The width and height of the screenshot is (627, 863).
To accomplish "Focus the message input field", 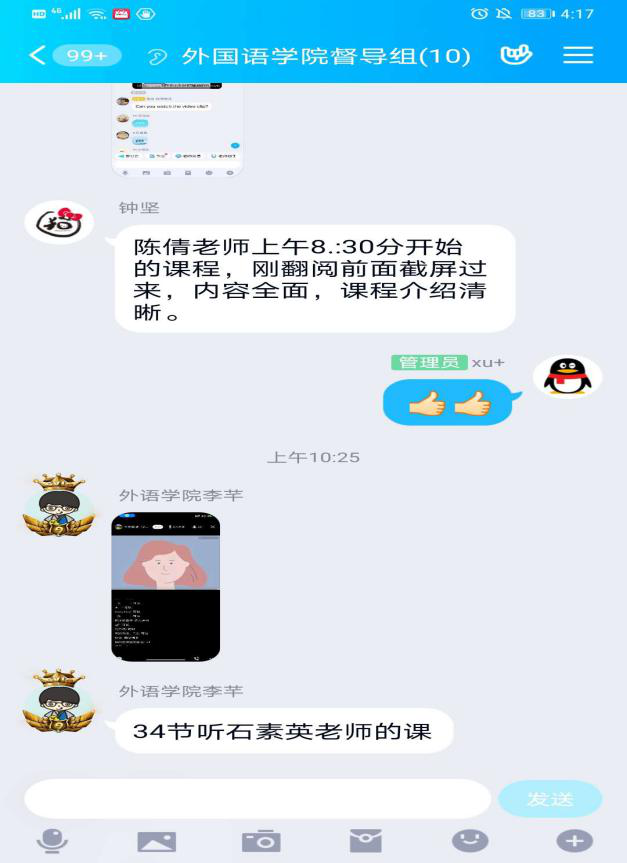I will tap(257, 799).
